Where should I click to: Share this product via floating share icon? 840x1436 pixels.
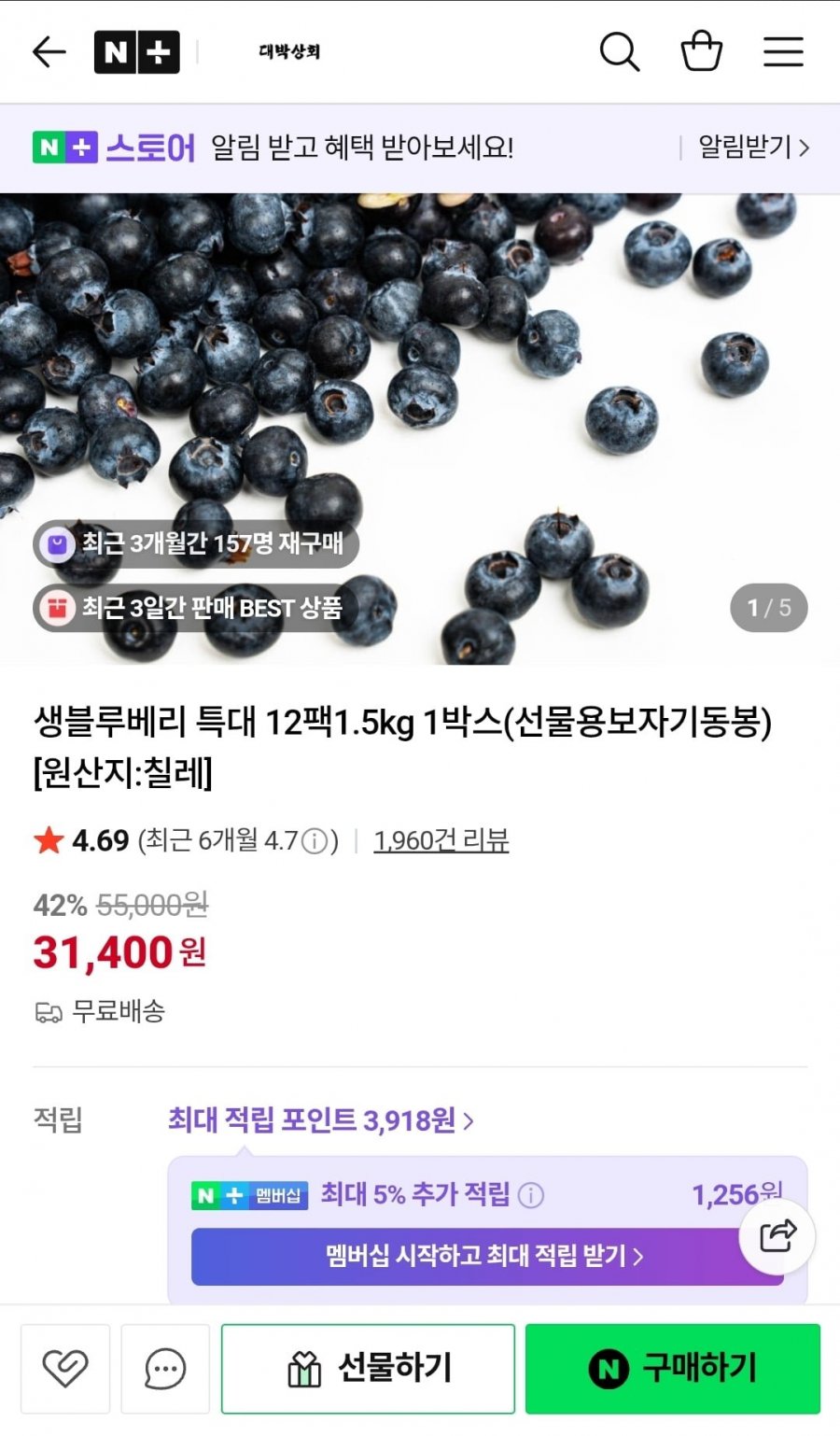coord(777,1236)
